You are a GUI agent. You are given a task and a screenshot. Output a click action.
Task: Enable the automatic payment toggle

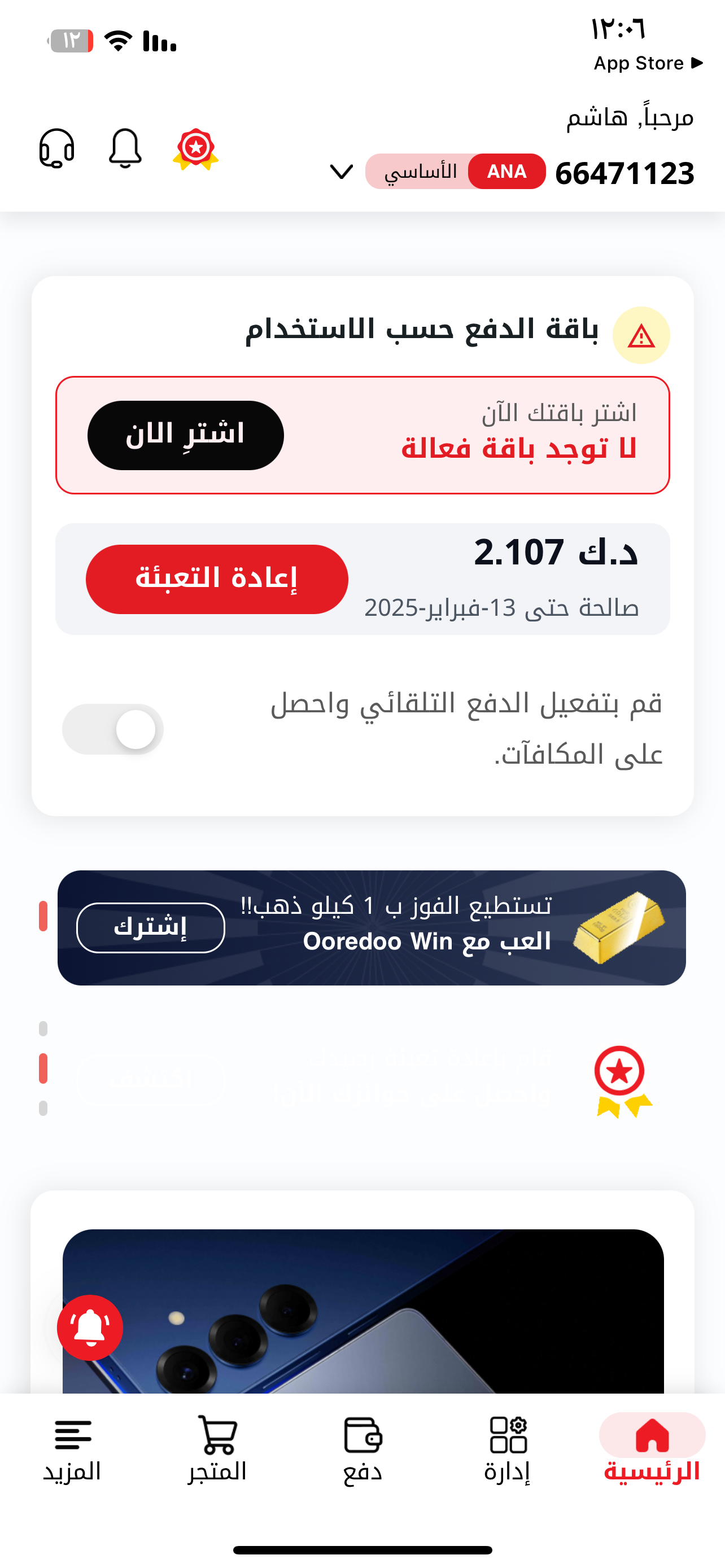113,729
